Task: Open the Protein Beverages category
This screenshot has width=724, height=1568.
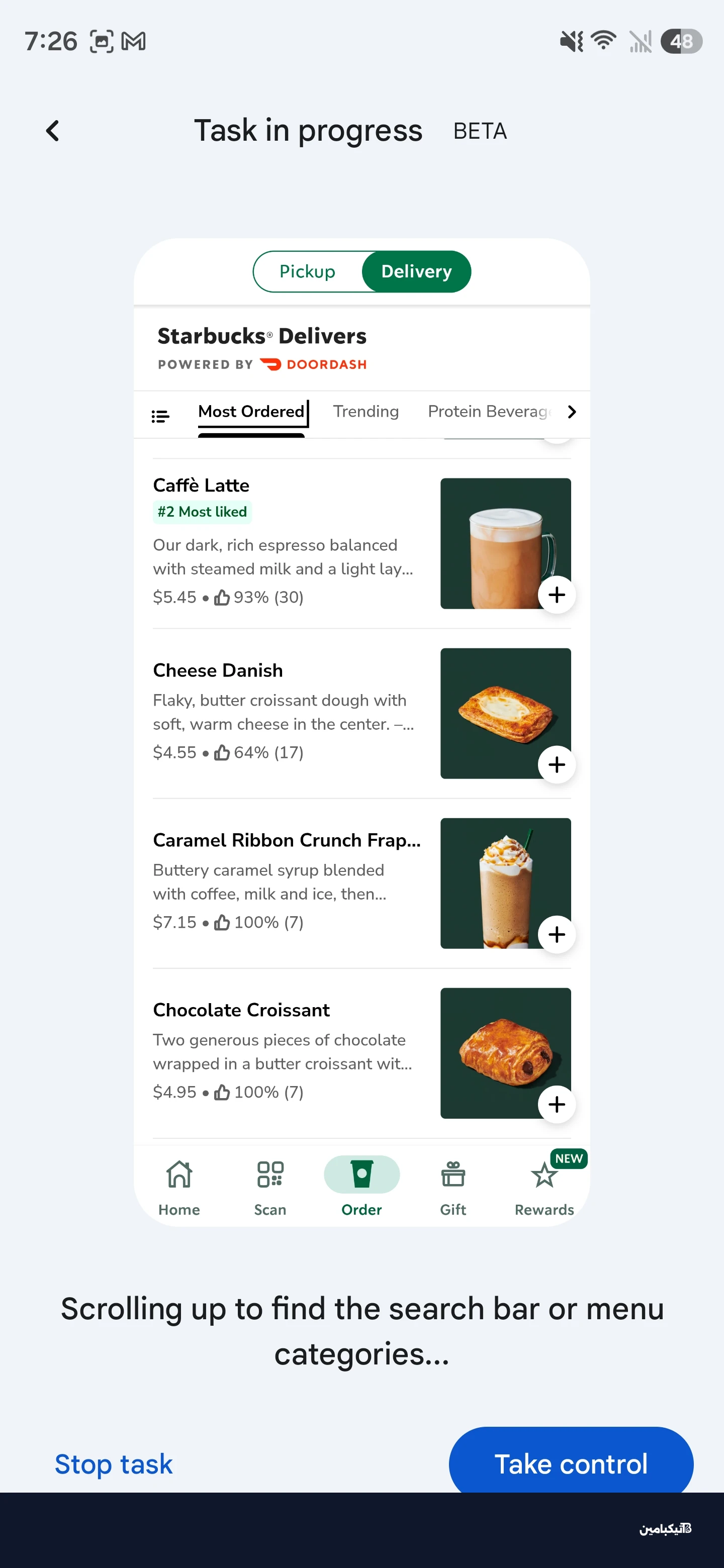Action: 489,412
